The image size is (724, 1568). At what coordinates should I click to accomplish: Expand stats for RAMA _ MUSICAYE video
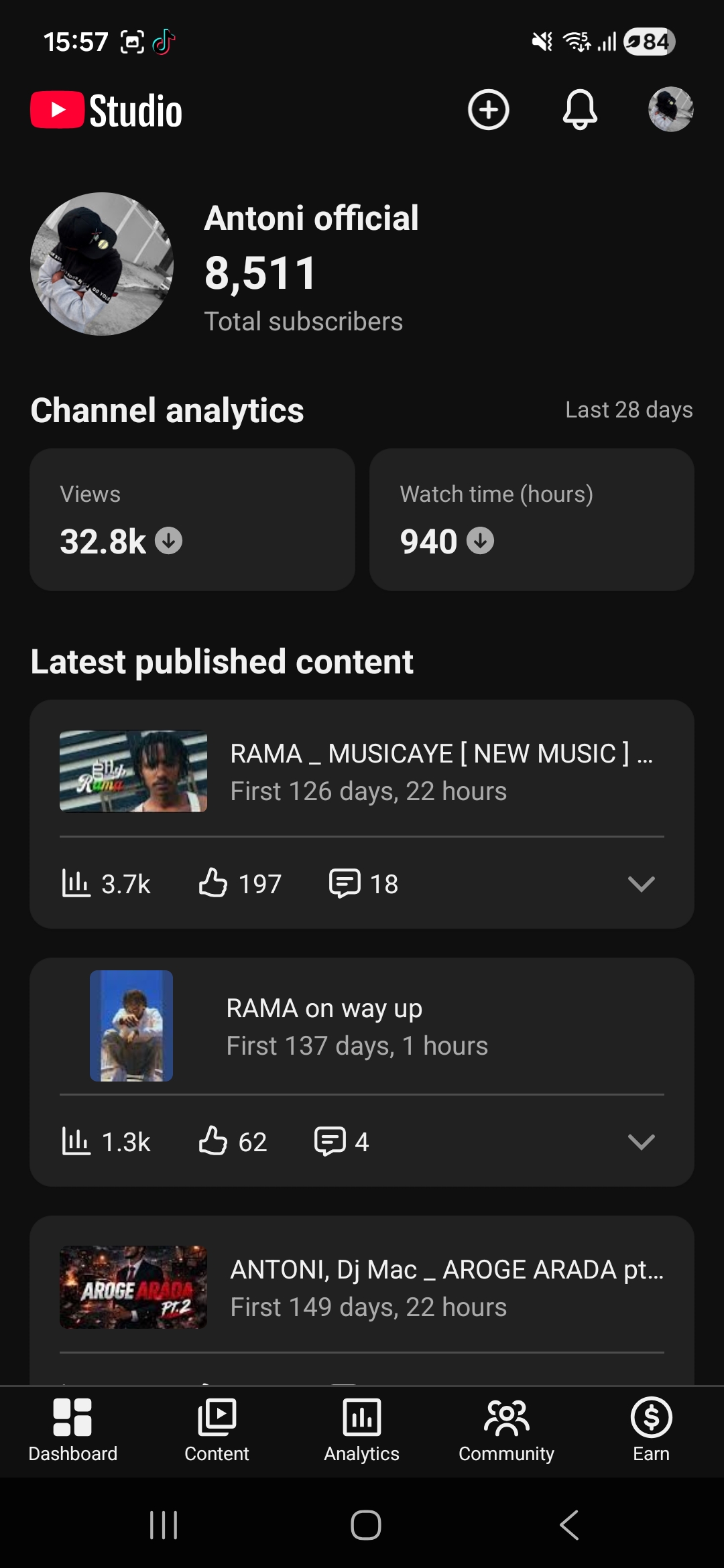point(641,884)
